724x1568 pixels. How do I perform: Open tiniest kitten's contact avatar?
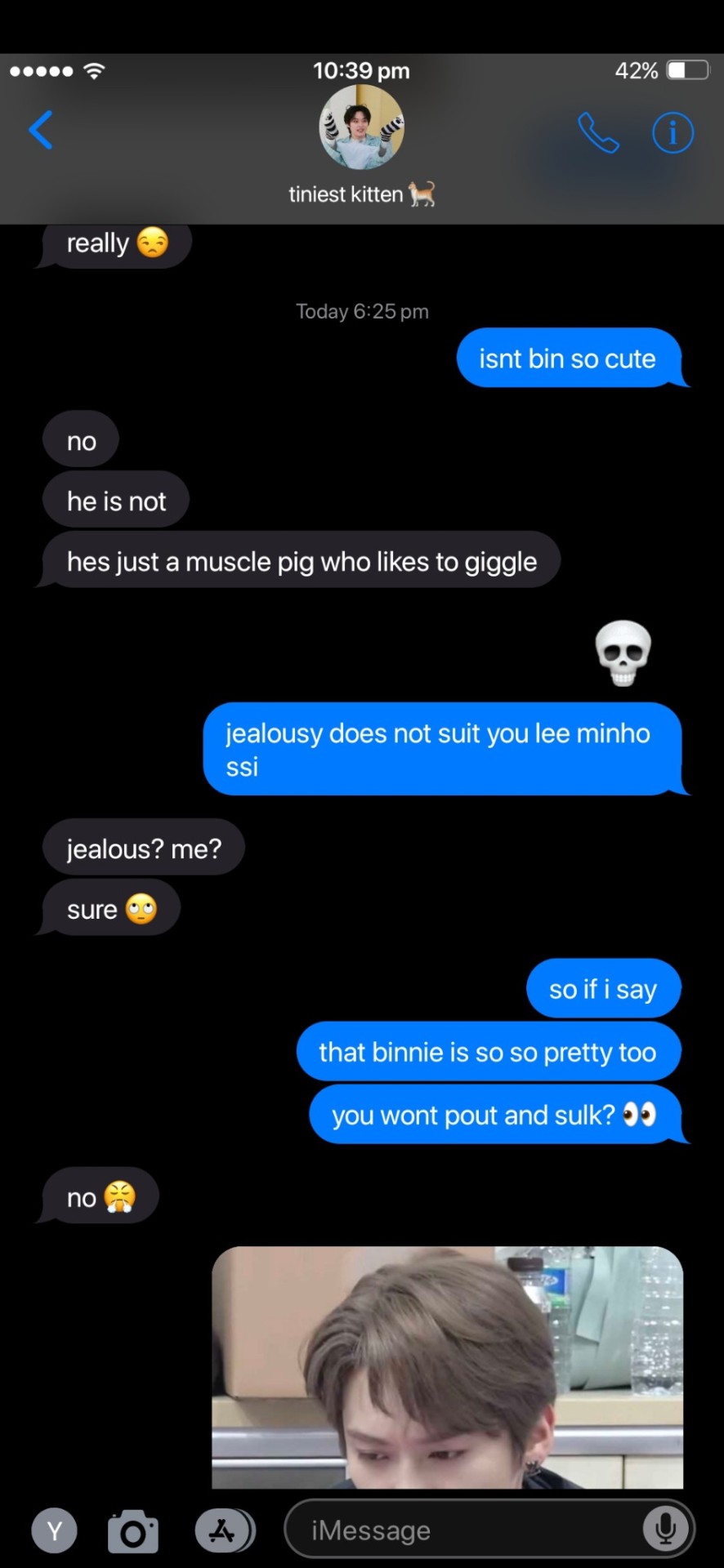click(361, 127)
